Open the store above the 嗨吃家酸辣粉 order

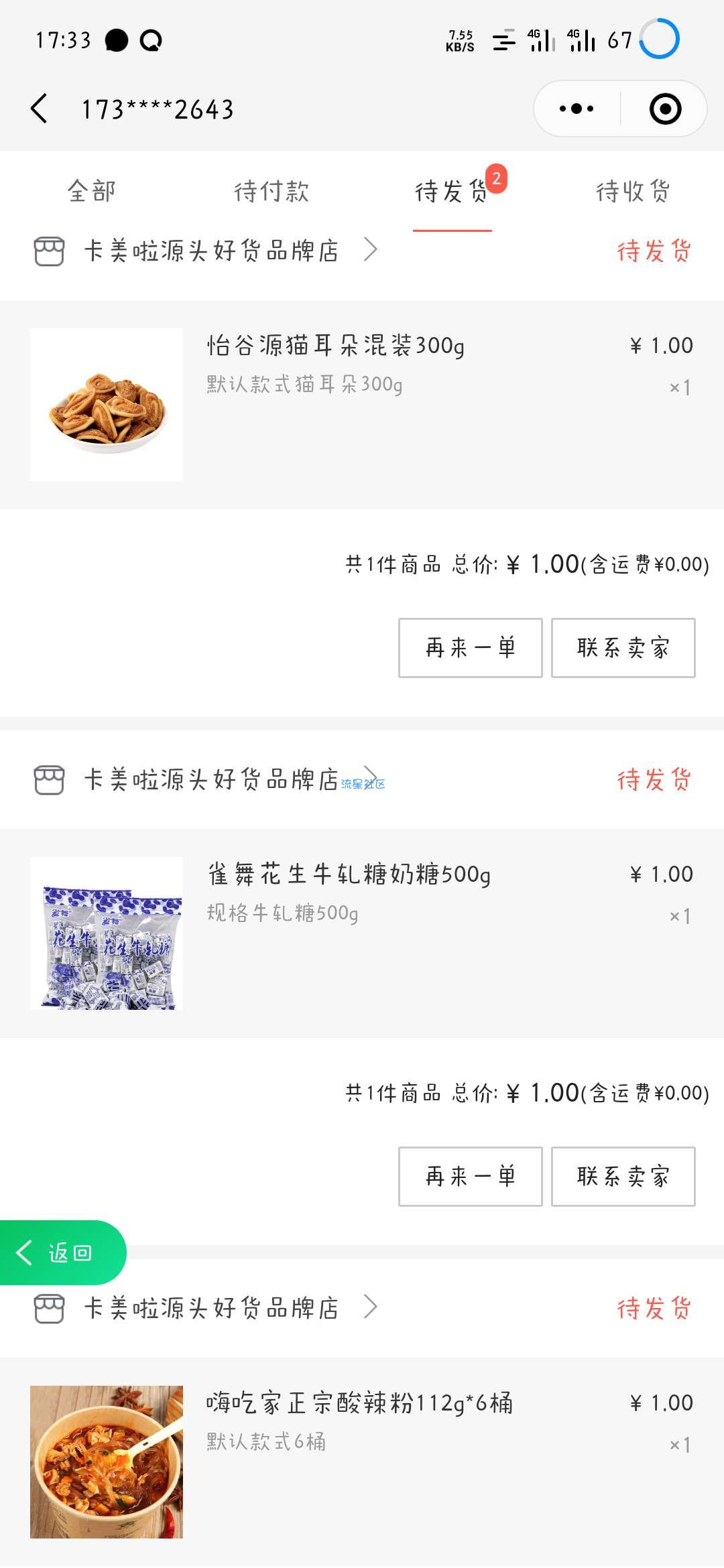click(x=211, y=1308)
